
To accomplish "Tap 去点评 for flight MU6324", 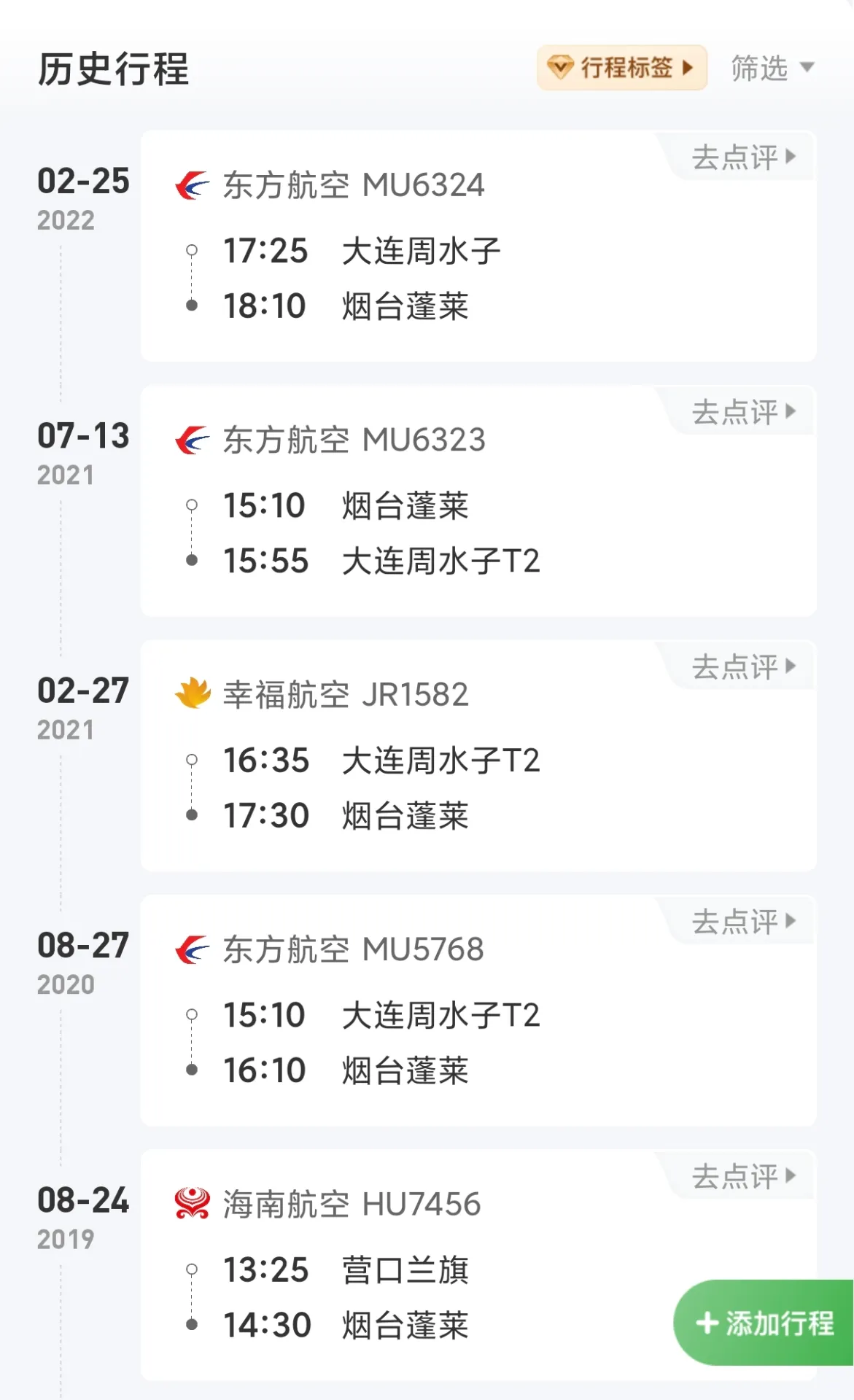I will 743,157.
